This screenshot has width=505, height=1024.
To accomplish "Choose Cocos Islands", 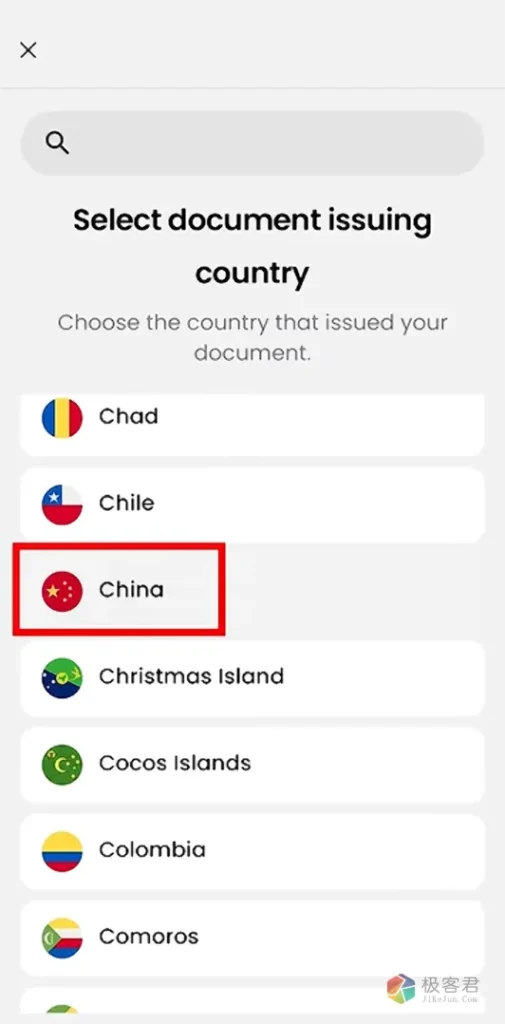I will point(252,765).
